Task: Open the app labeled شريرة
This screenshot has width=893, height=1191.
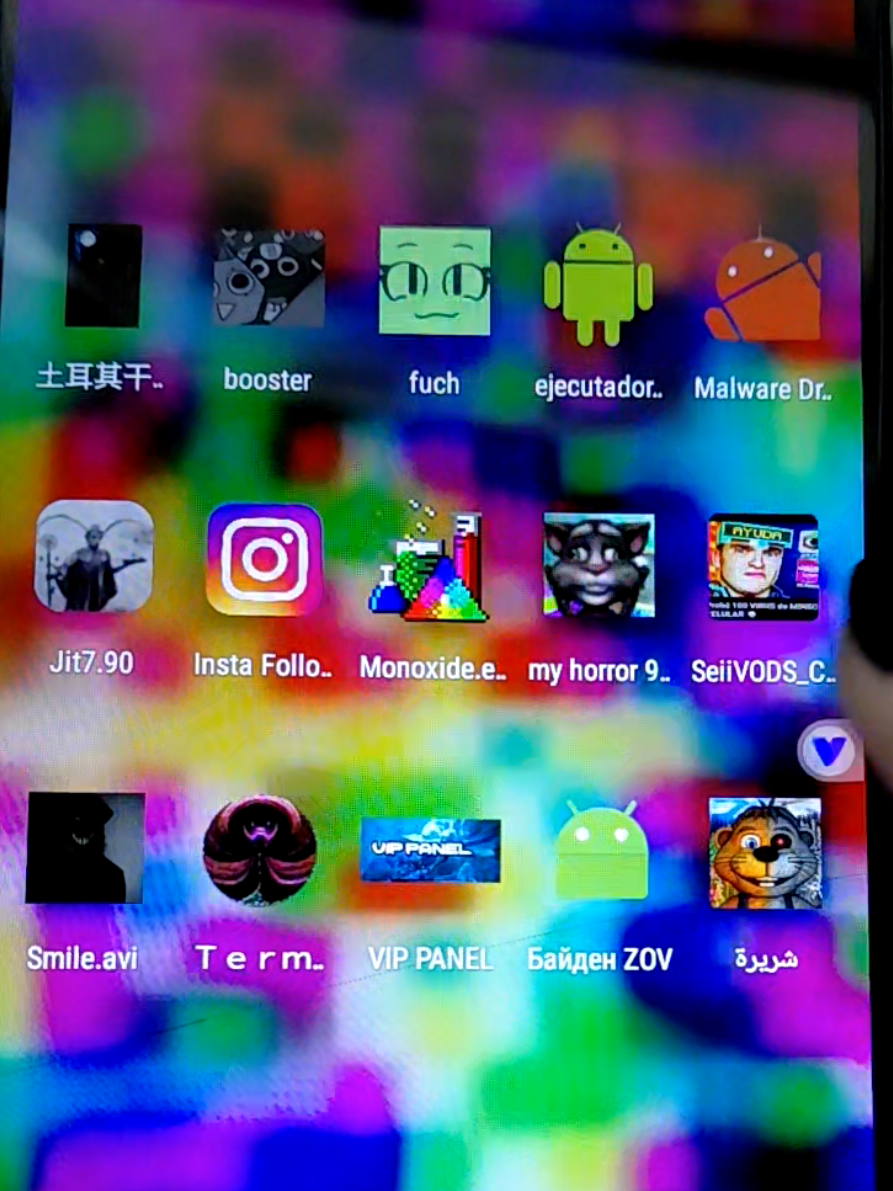Action: tap(765, 853)
